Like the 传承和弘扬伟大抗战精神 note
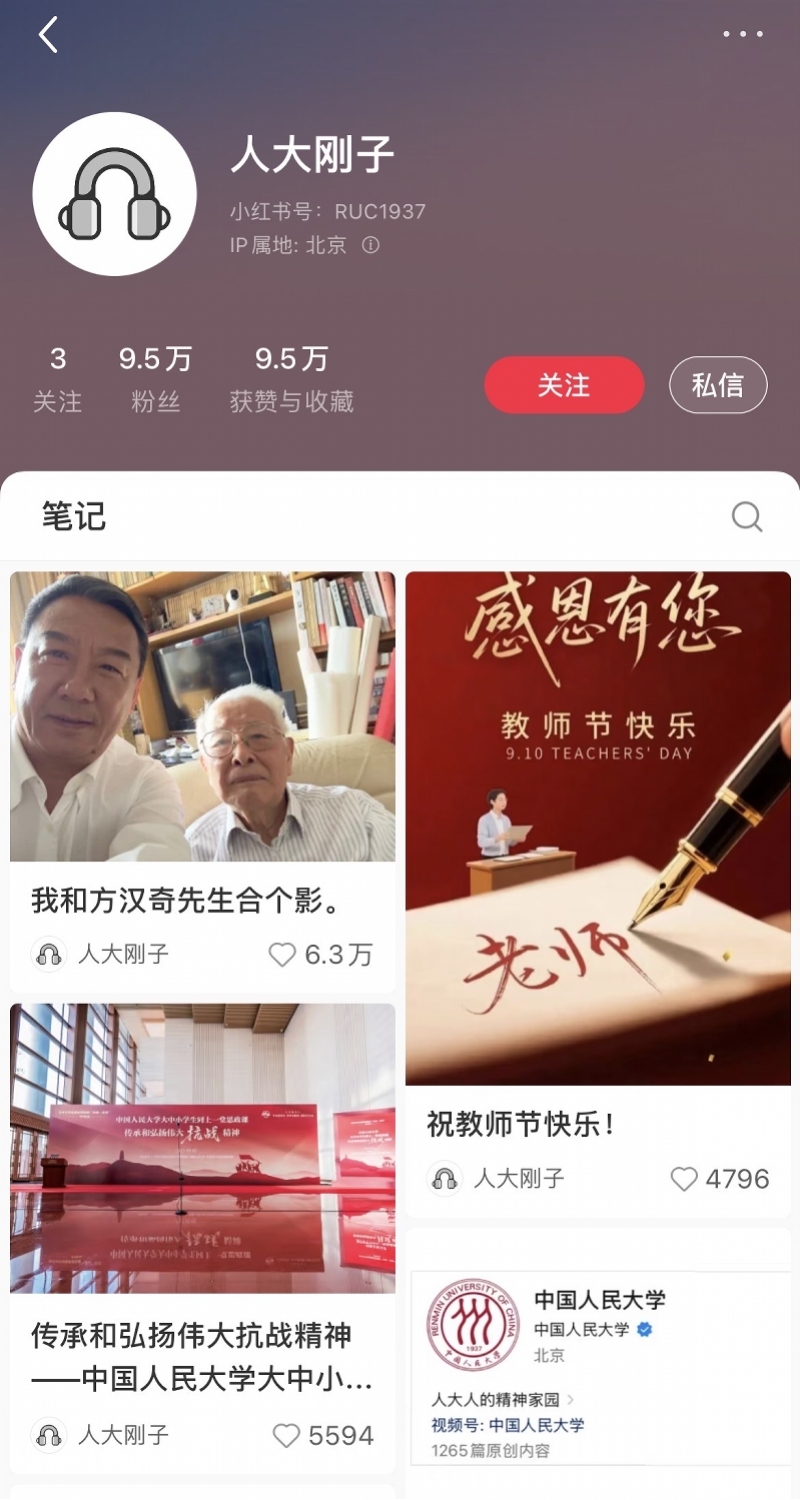This screenshot has height=1500, width=800. [x=287, y=1436]
